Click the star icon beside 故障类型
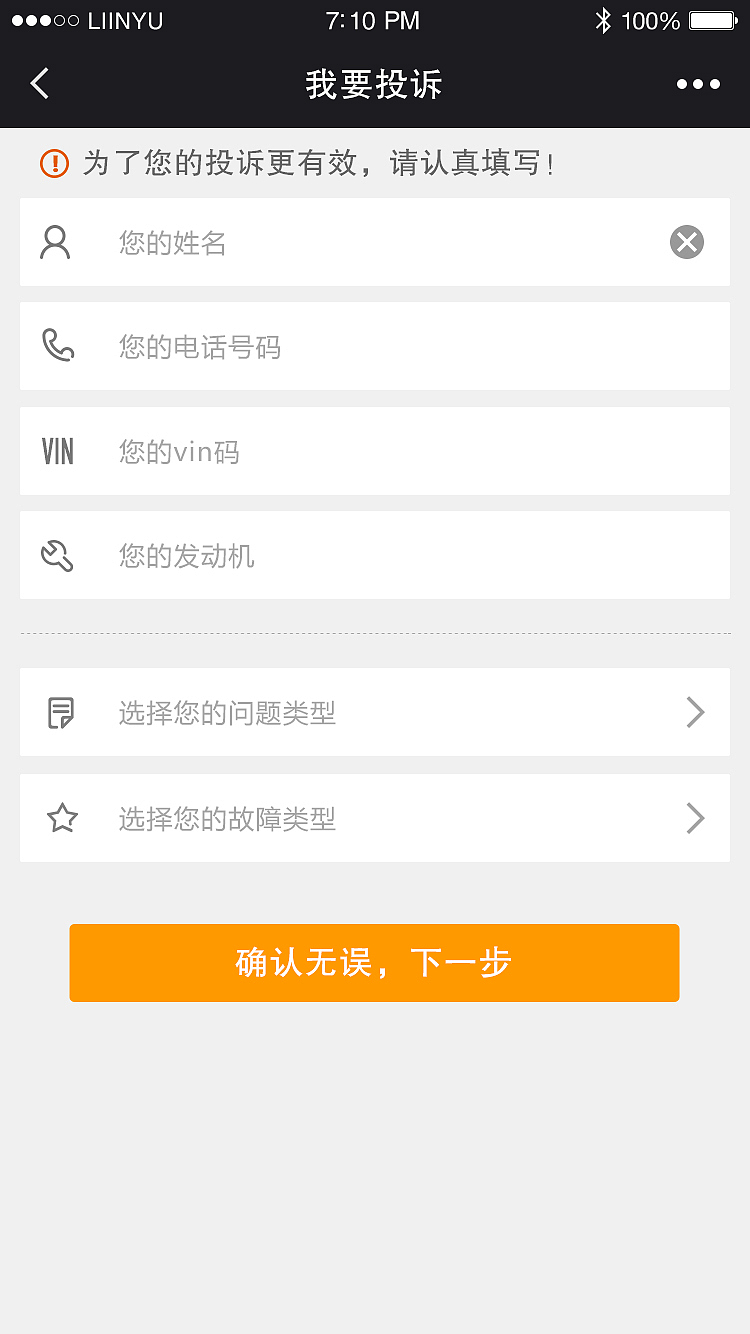 [60, 818]
